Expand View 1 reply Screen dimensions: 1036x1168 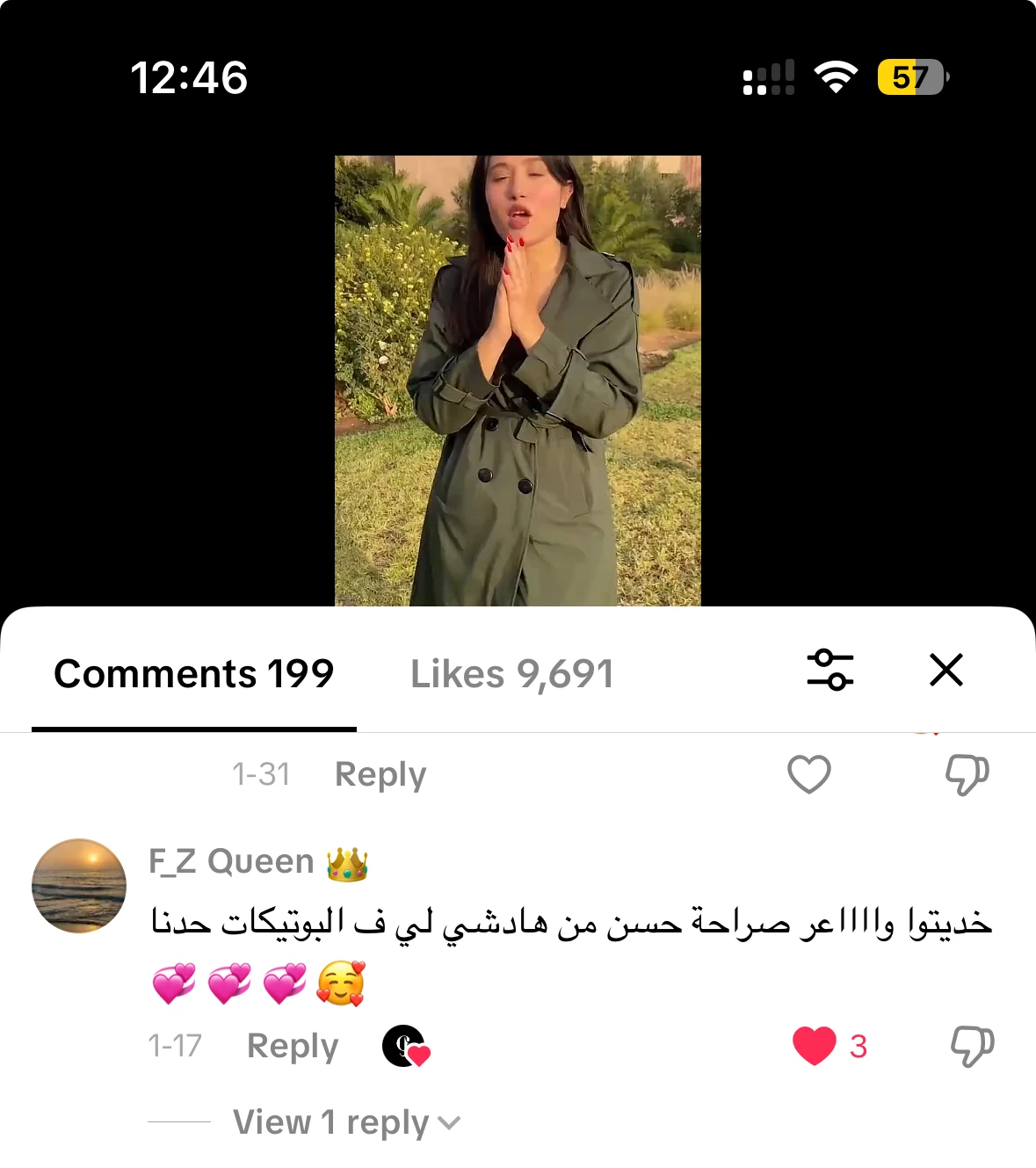pos(346,1122)
